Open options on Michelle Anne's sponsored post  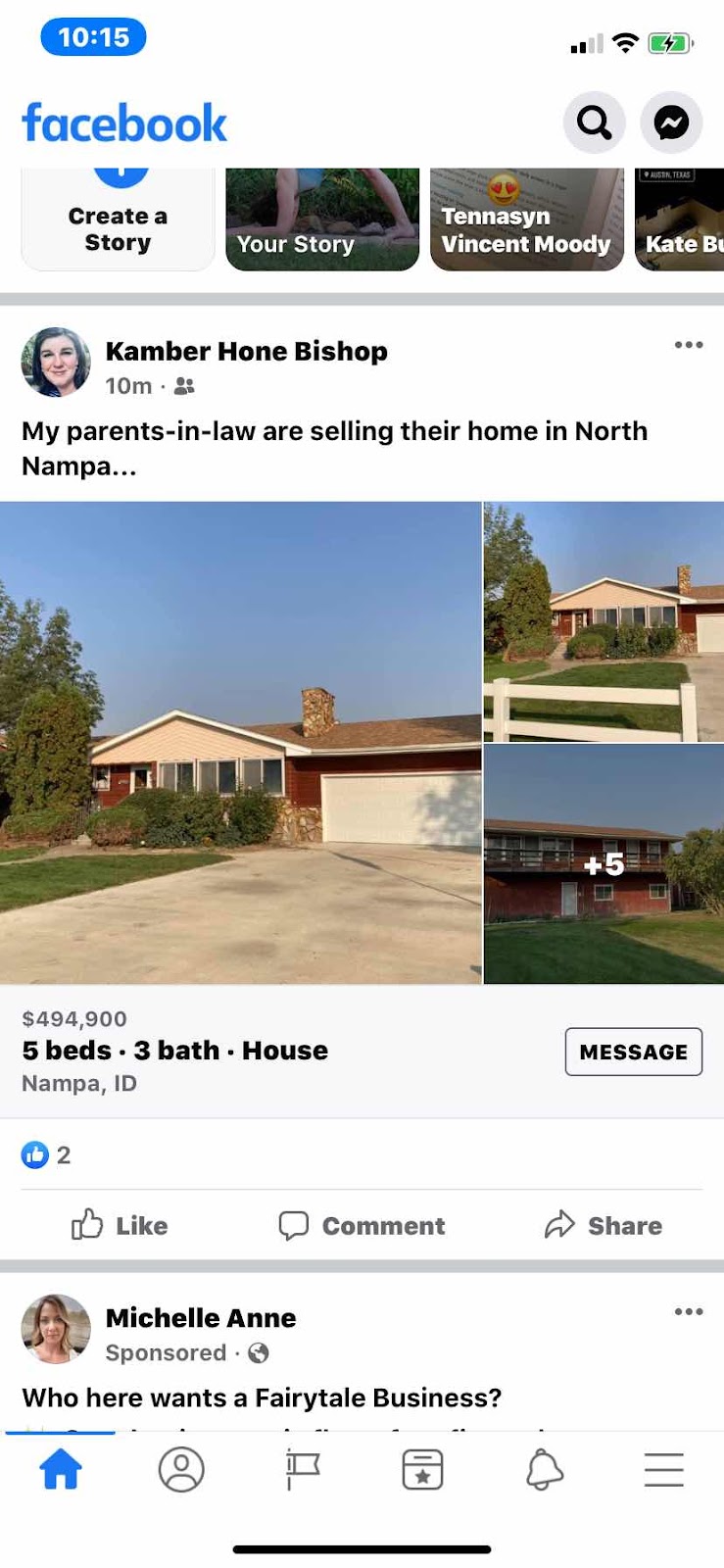[688, 1311]
